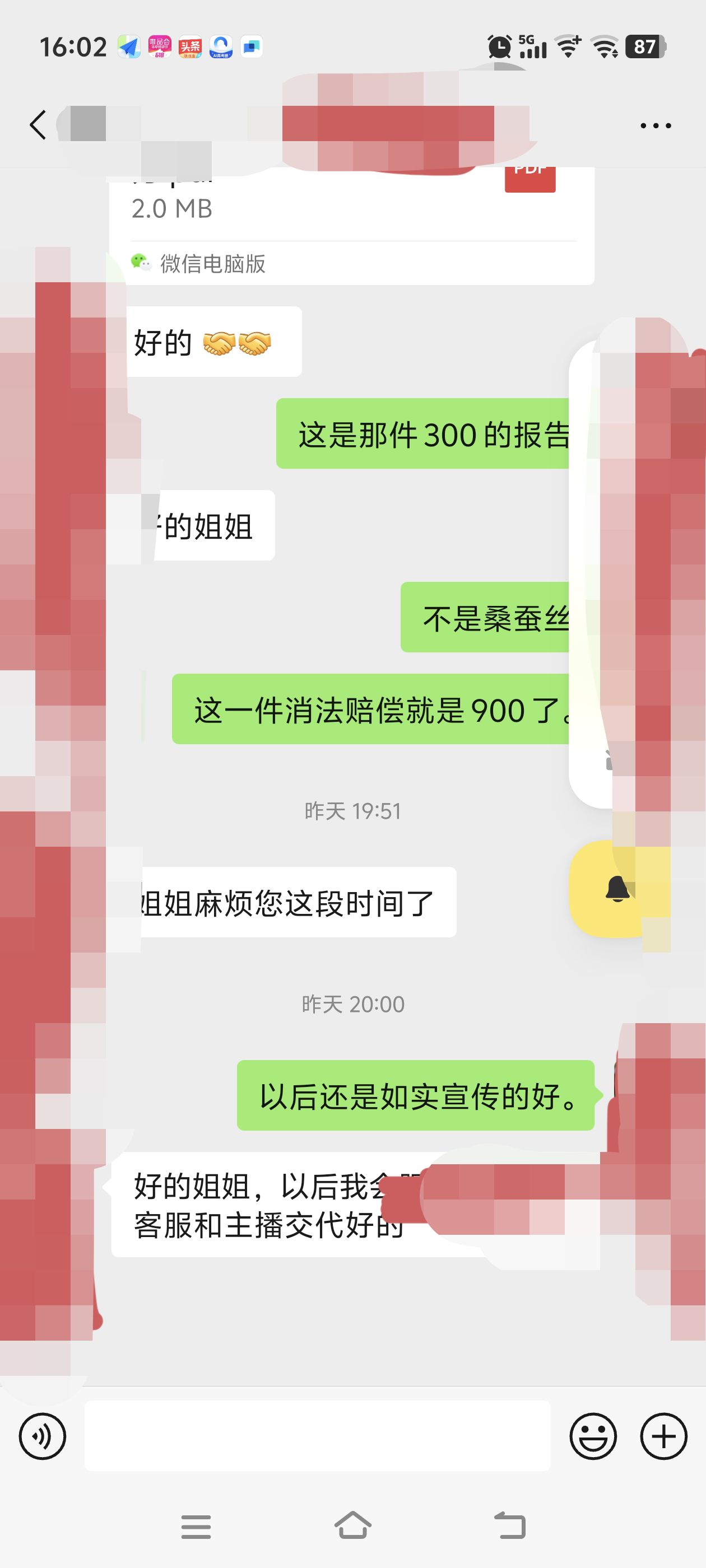The width and height of the screenshot is (706, 1568).
Task: Open the chat overflow menu
Action: point(656,126)
